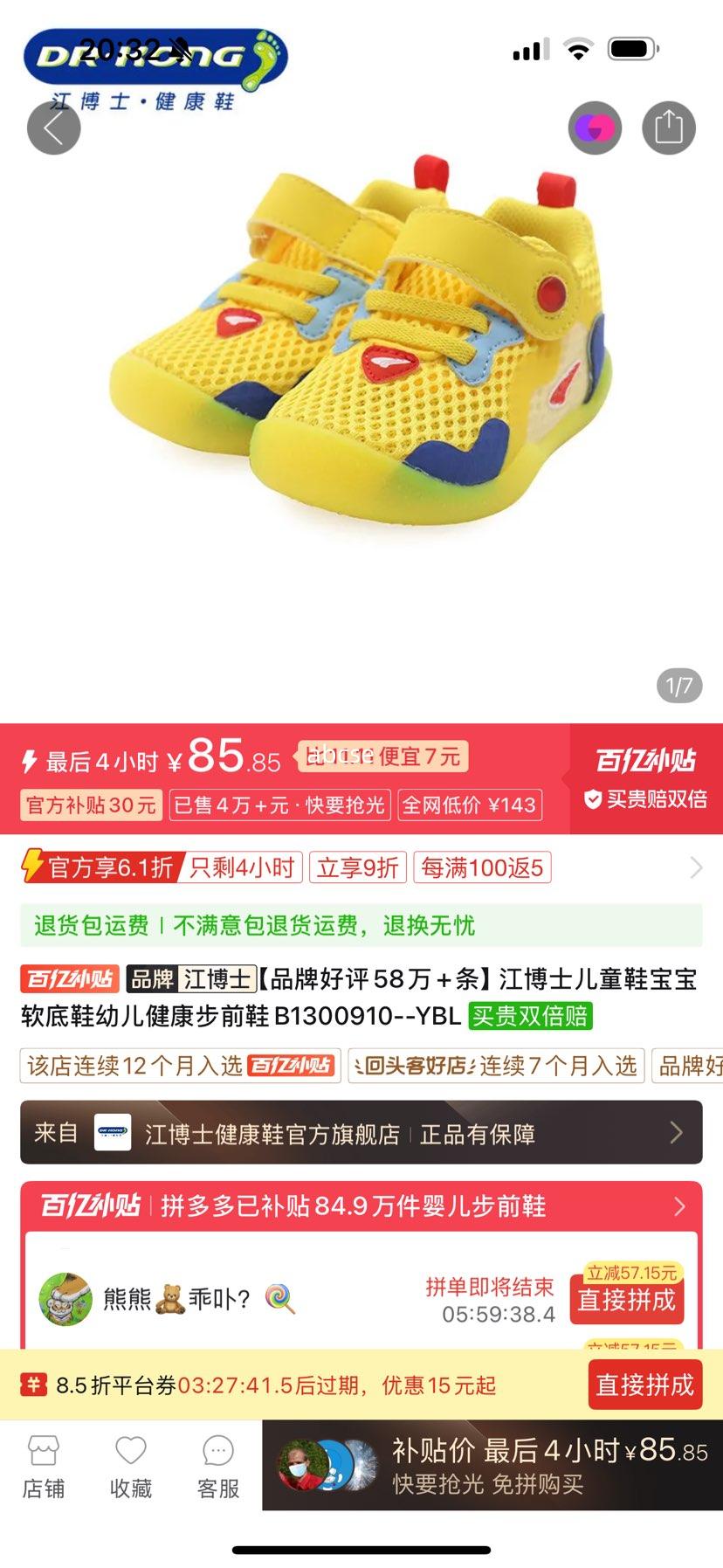Tap the back arrow at top left
Image resolution: width=723 pixels, height=1568 pixels.
pos(53,128)
